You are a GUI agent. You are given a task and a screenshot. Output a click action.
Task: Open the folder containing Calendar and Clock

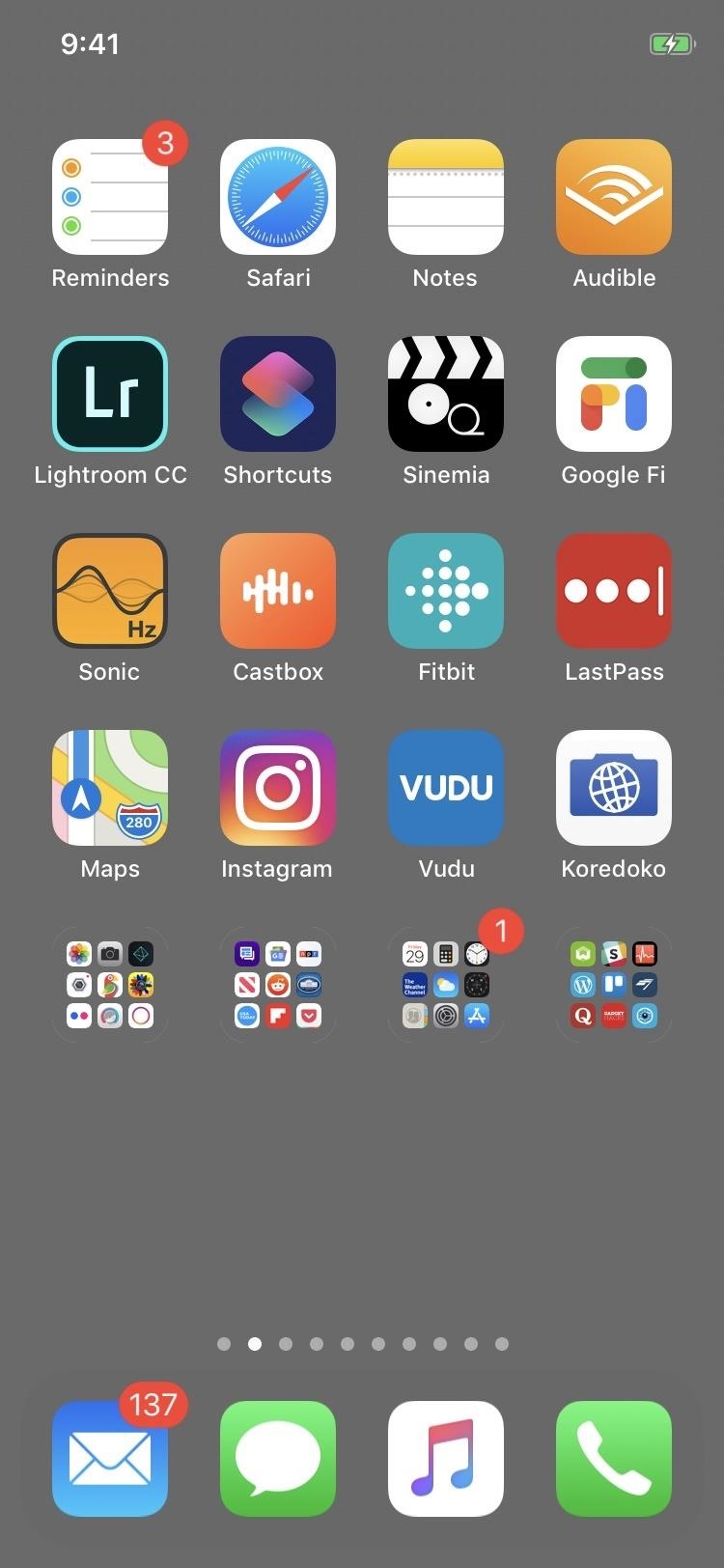(x=445, y=985)
